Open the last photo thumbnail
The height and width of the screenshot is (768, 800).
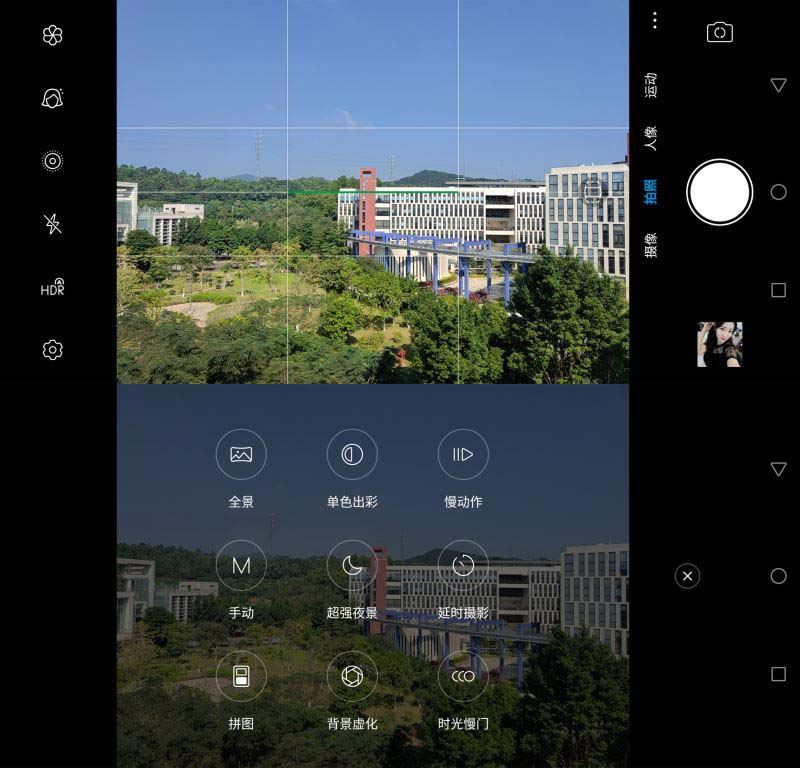click(x=720, y=345)
